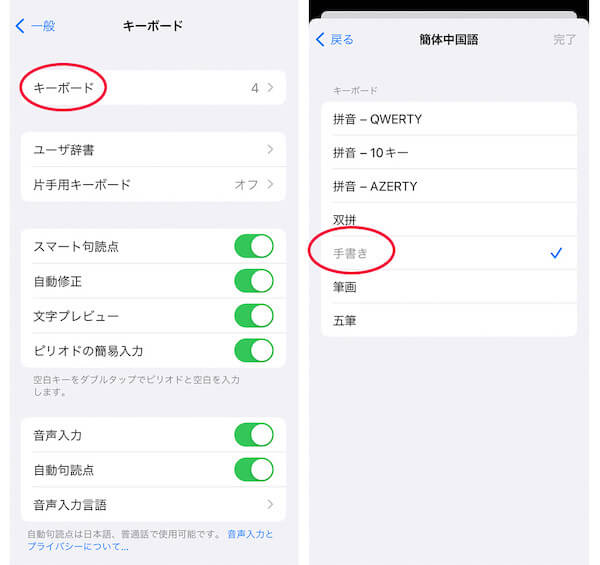Open 音声入力とプライバシーについて link
Screen dimensions: 600x565
(x=249, y=535)
